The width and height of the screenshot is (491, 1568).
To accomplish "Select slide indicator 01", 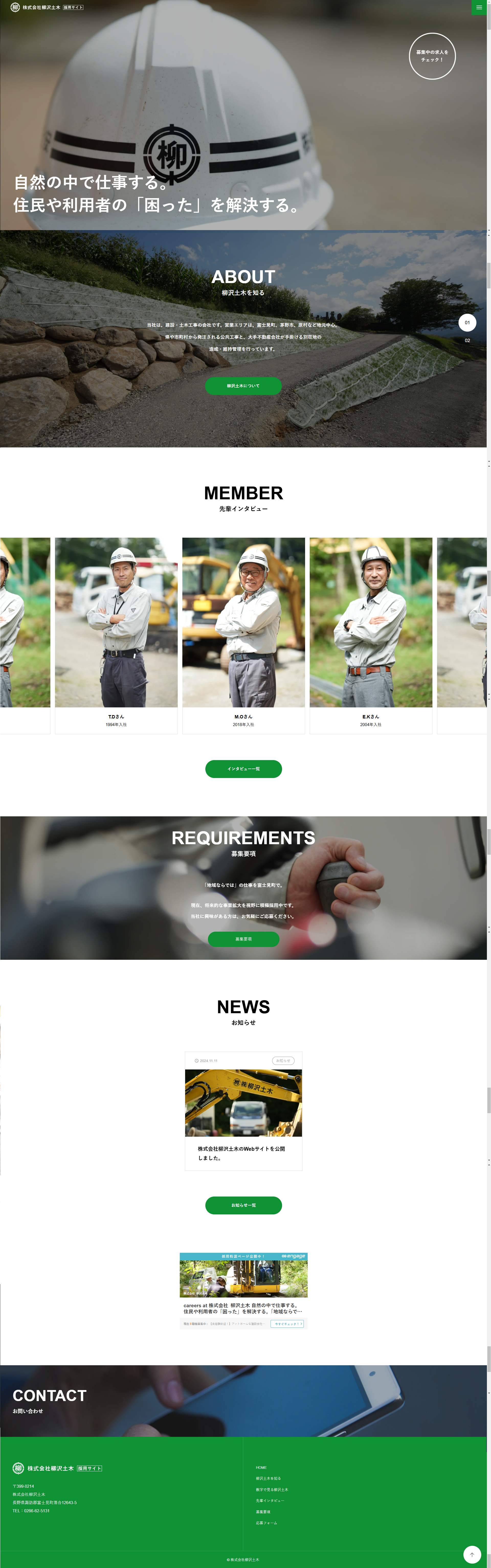I will pos(467,323).
